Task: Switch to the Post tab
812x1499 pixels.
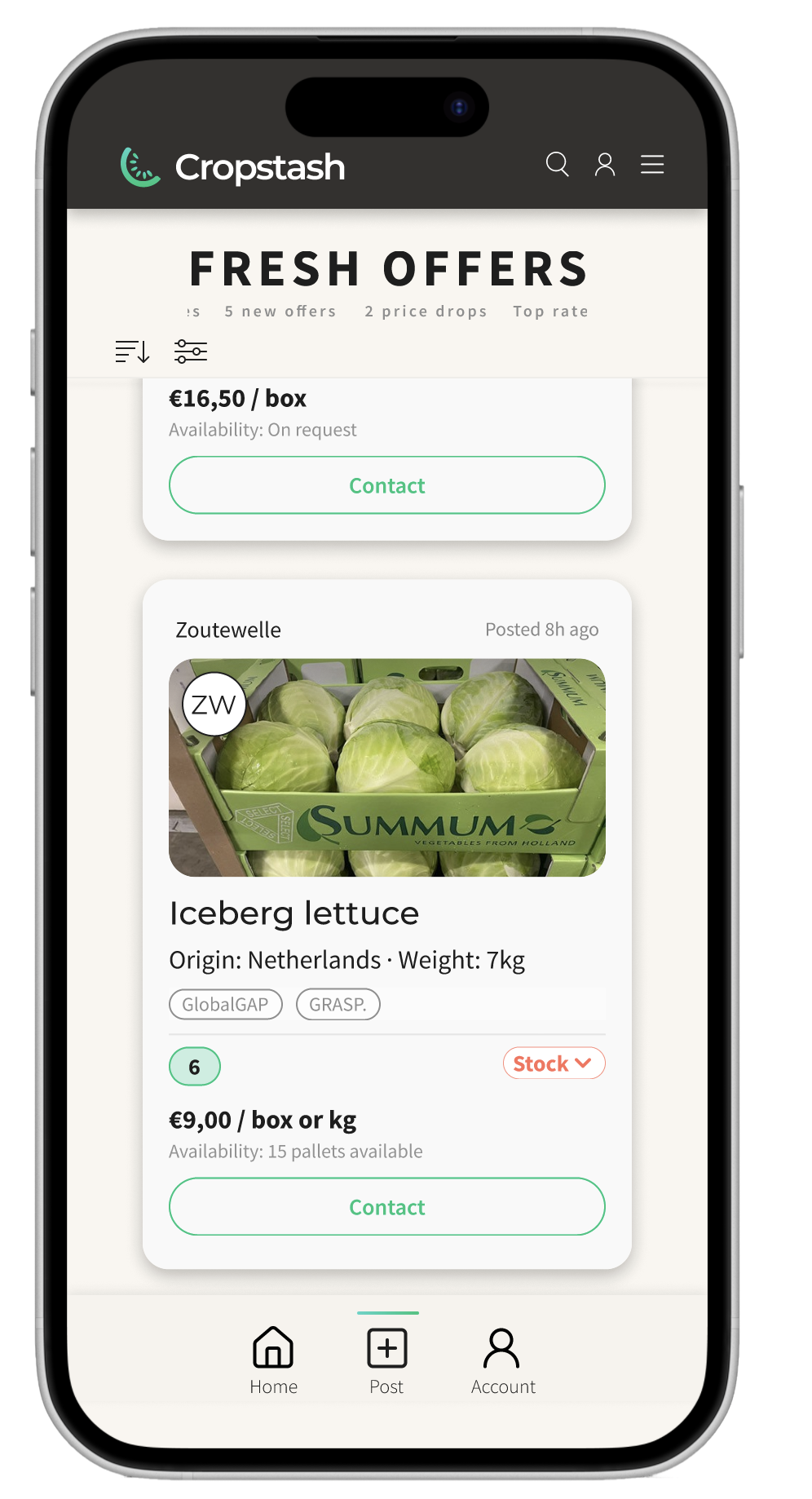Action: [x=387, y=1360]
